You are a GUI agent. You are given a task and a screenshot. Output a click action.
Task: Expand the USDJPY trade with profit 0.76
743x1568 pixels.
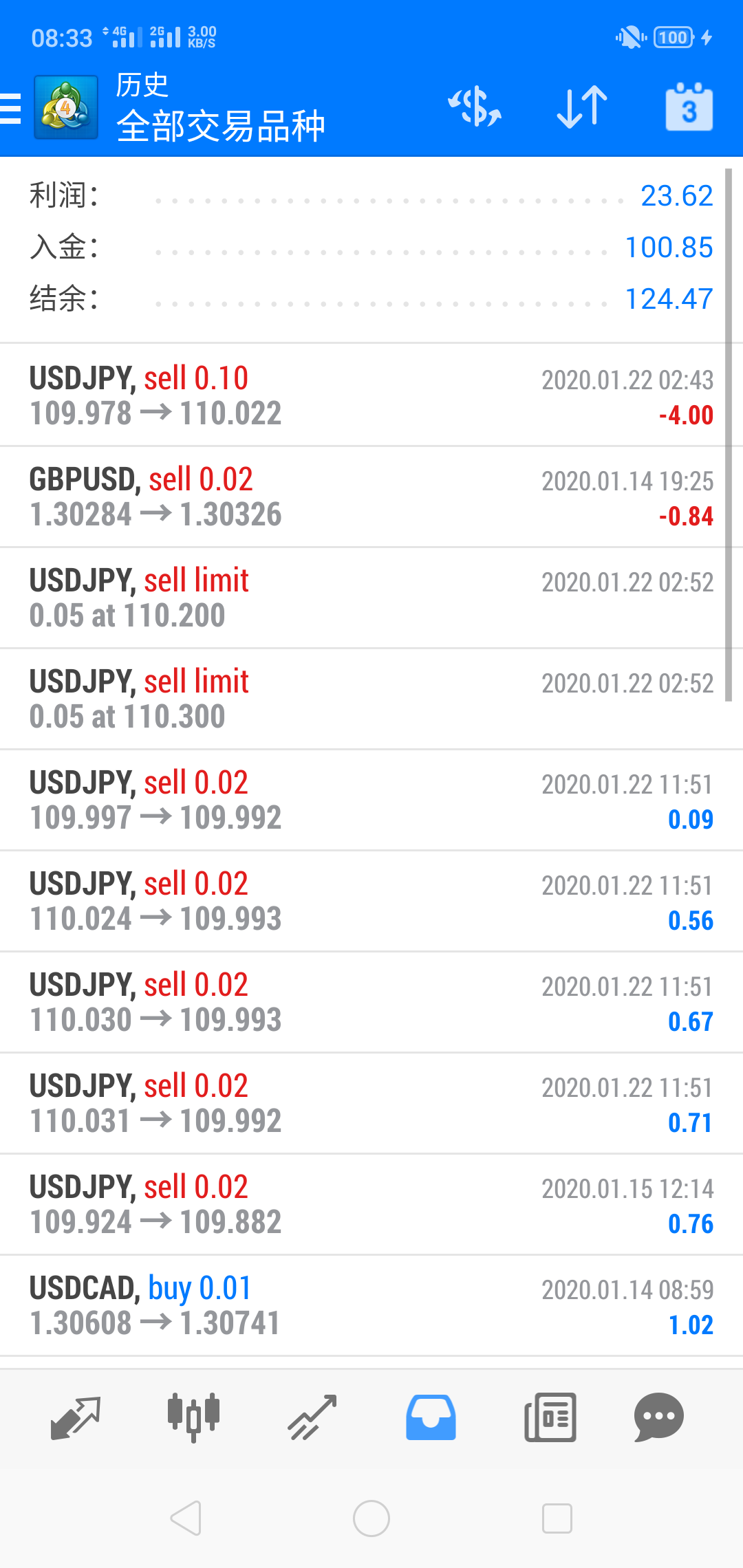[371, 1205]
